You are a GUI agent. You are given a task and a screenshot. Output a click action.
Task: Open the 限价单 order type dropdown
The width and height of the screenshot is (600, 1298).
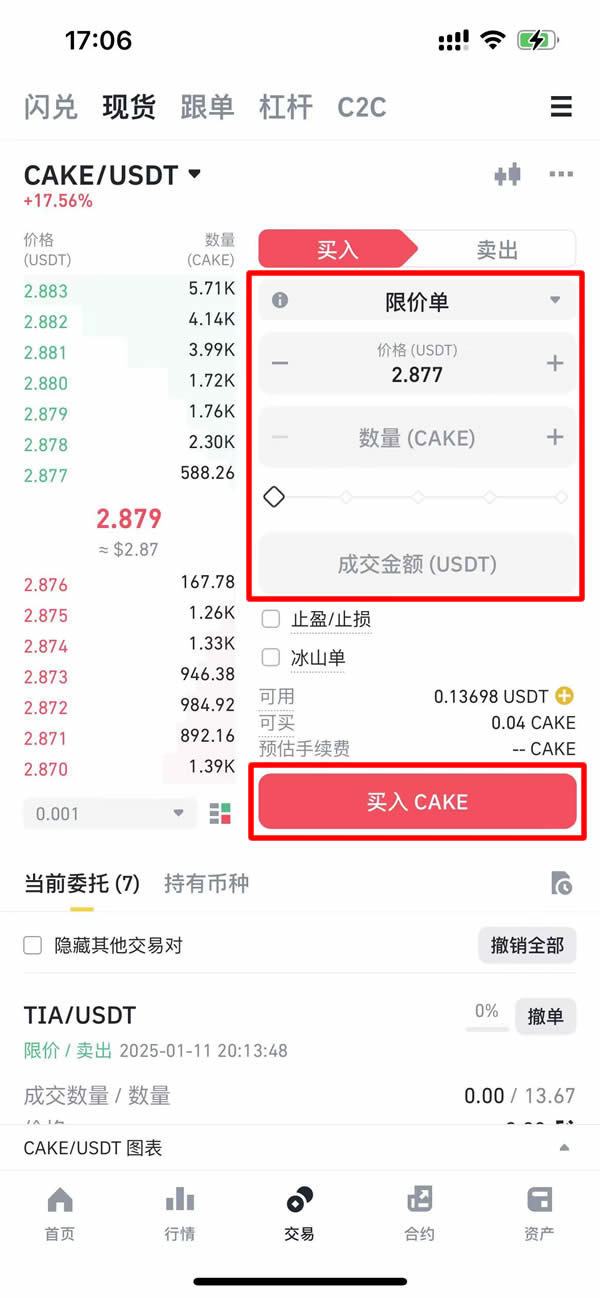point(417,301)
